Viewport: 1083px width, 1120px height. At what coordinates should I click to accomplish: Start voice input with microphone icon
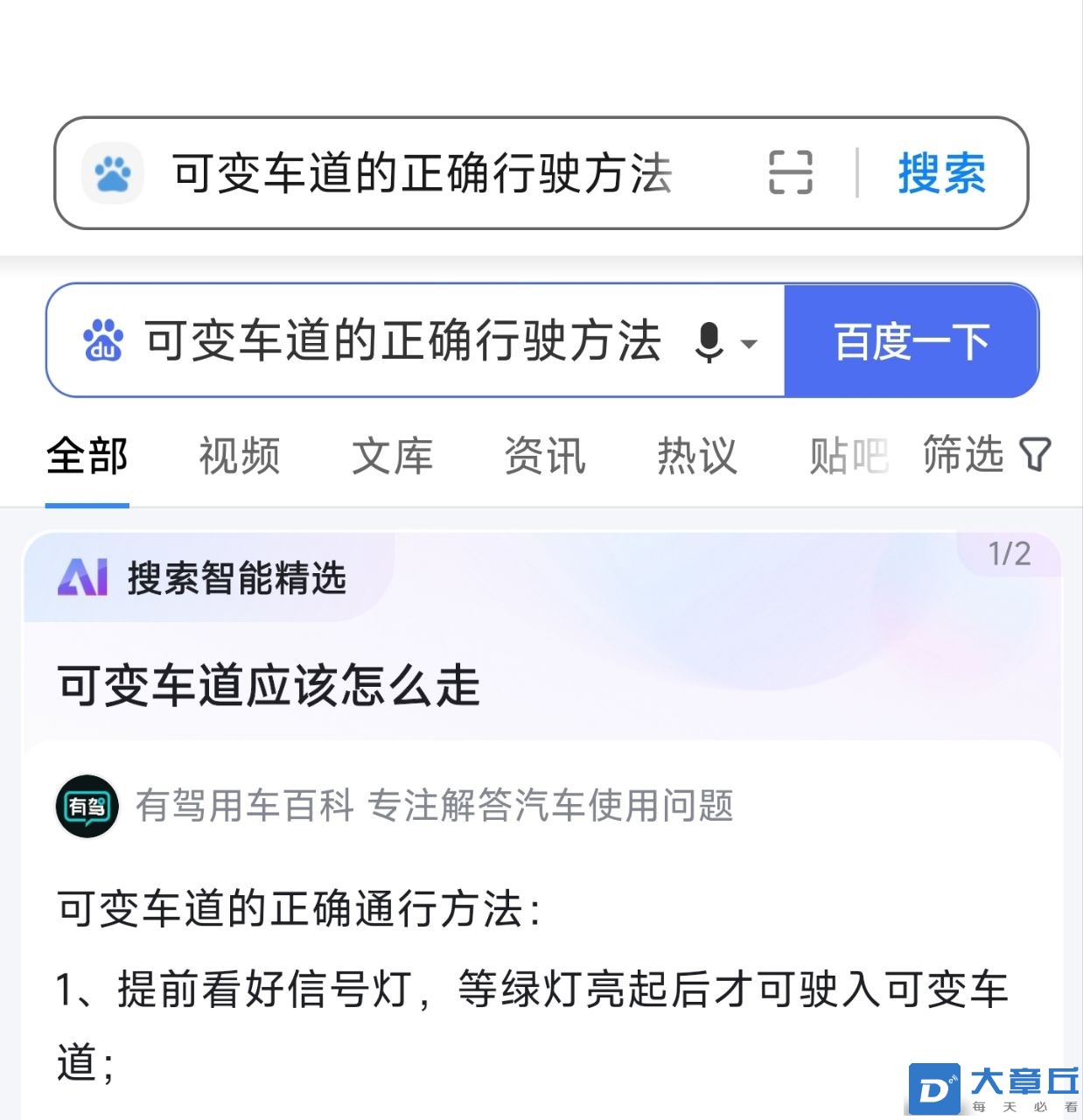pyautogui.click(x=709, y=341)
